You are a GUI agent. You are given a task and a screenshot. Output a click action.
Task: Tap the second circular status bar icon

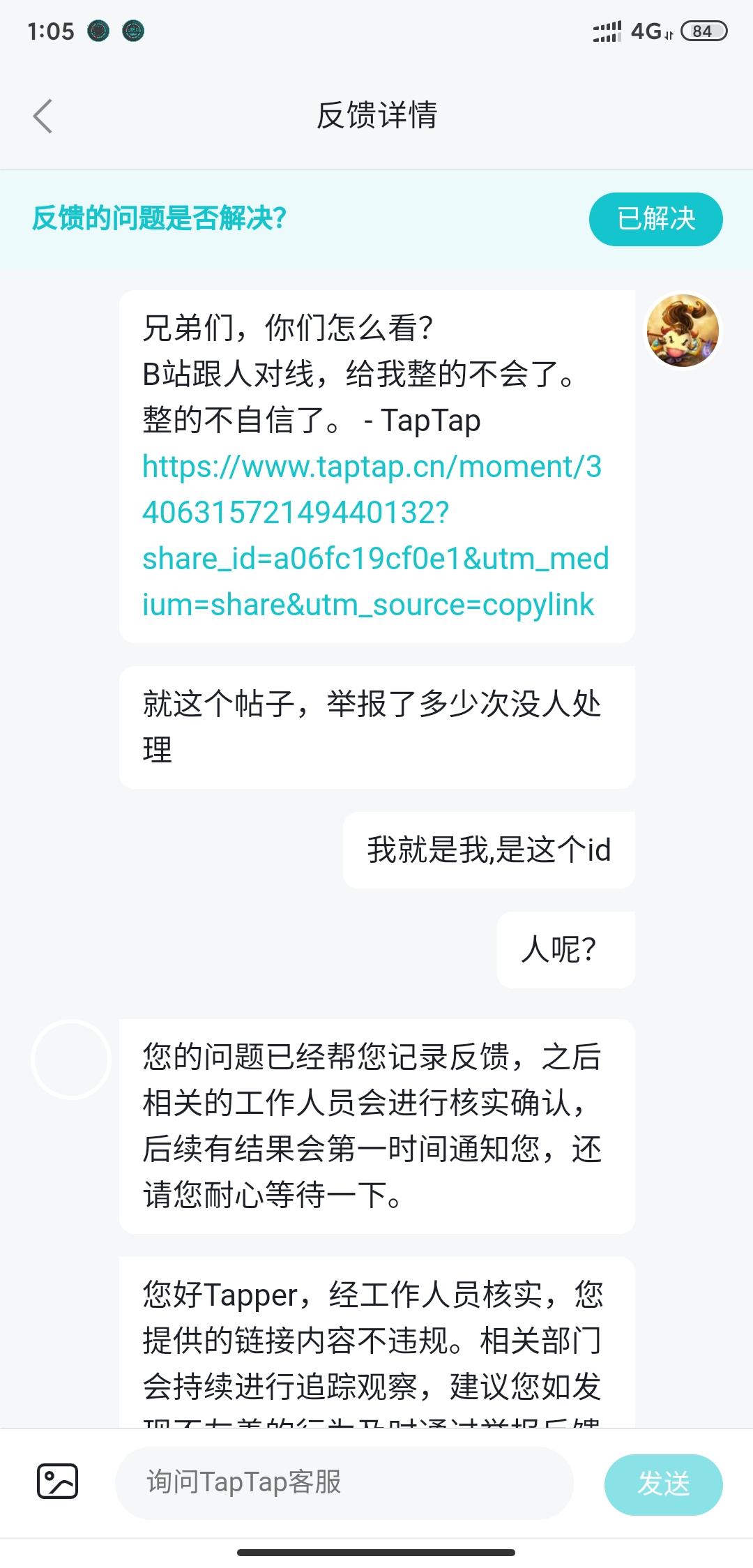pos(132,31)
